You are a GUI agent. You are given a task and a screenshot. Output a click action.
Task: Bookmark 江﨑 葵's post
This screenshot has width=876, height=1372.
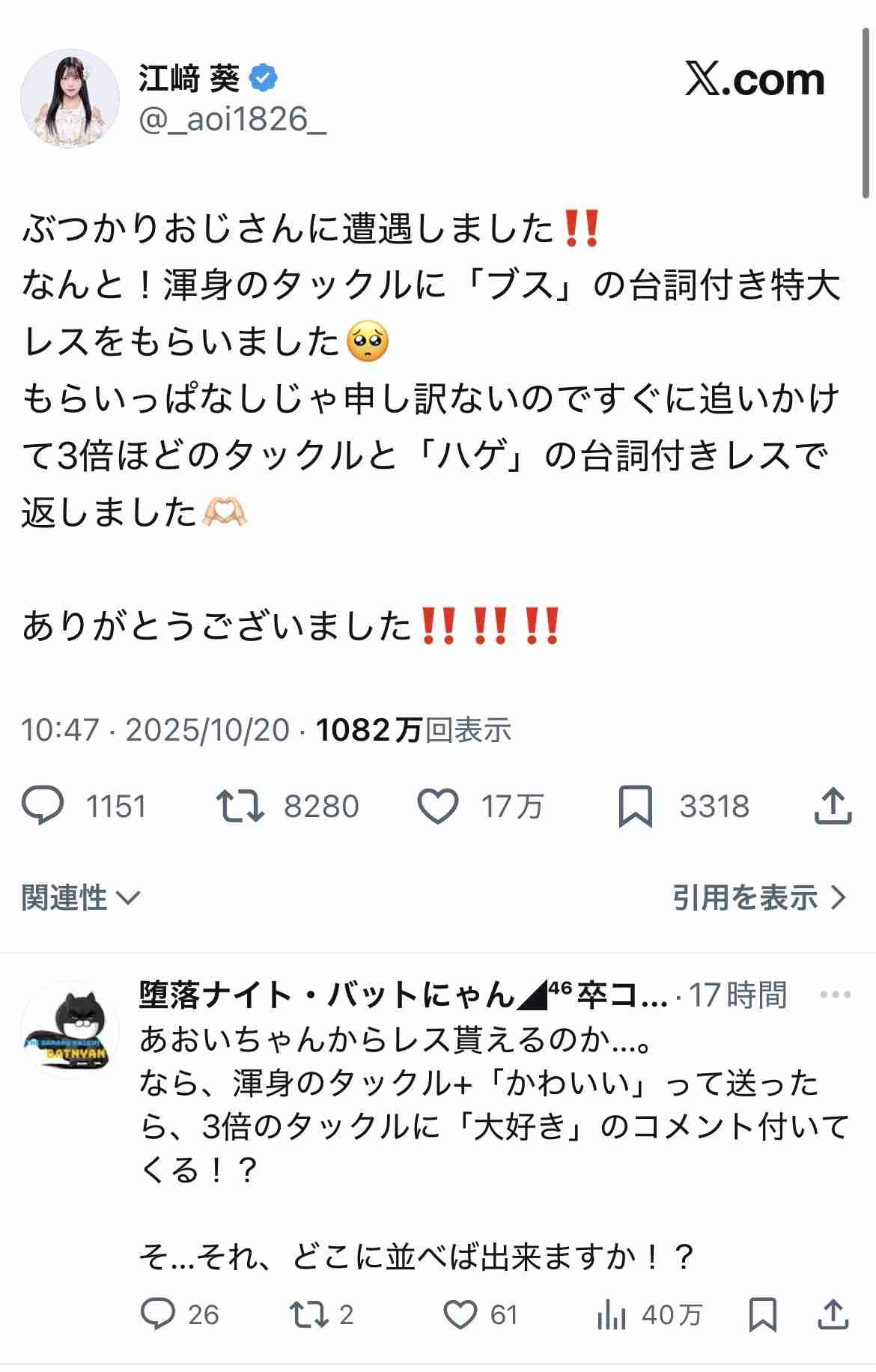point(635,806)
